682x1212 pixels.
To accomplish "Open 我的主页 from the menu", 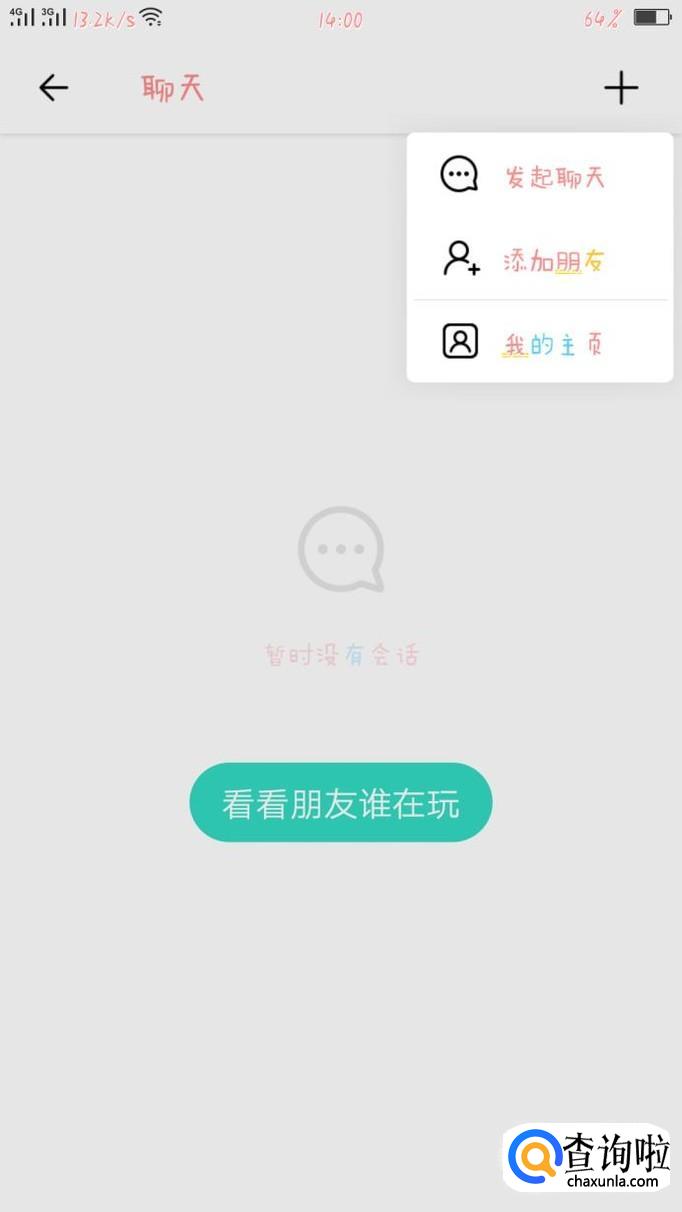I will [x=540, y=344].
